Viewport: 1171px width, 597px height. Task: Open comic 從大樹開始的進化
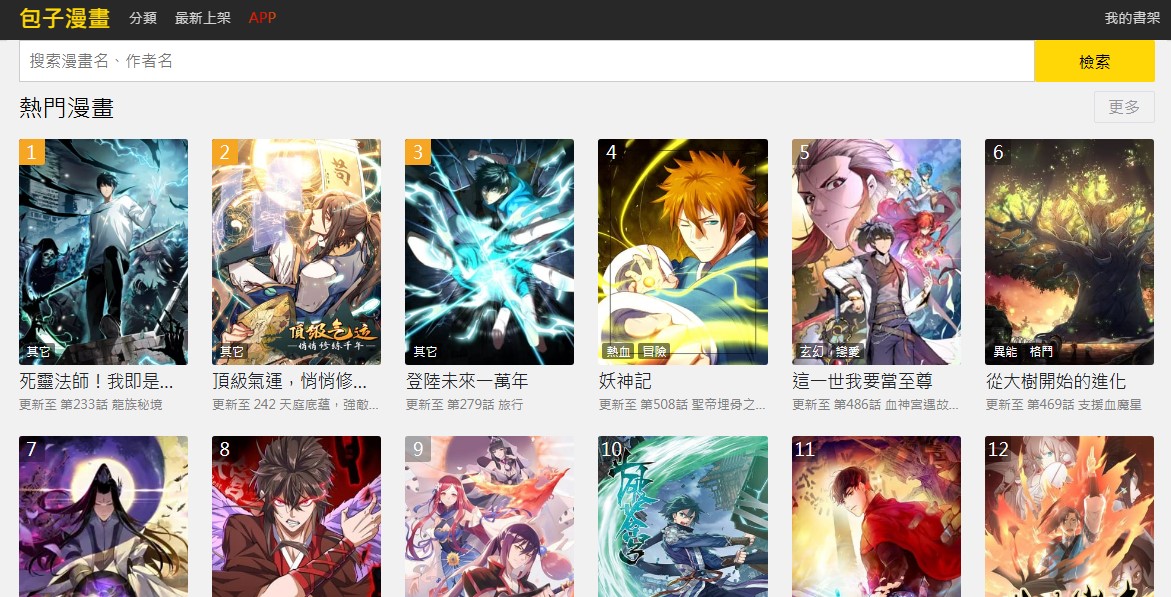click(1069, 252)
